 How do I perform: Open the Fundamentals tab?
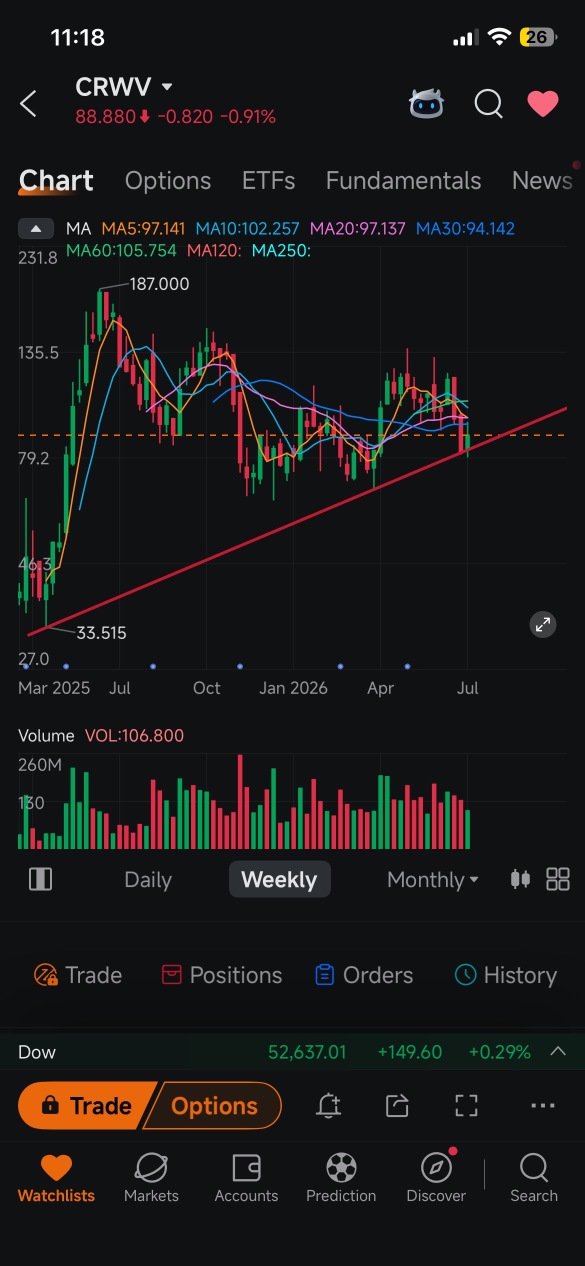point(403,181)
